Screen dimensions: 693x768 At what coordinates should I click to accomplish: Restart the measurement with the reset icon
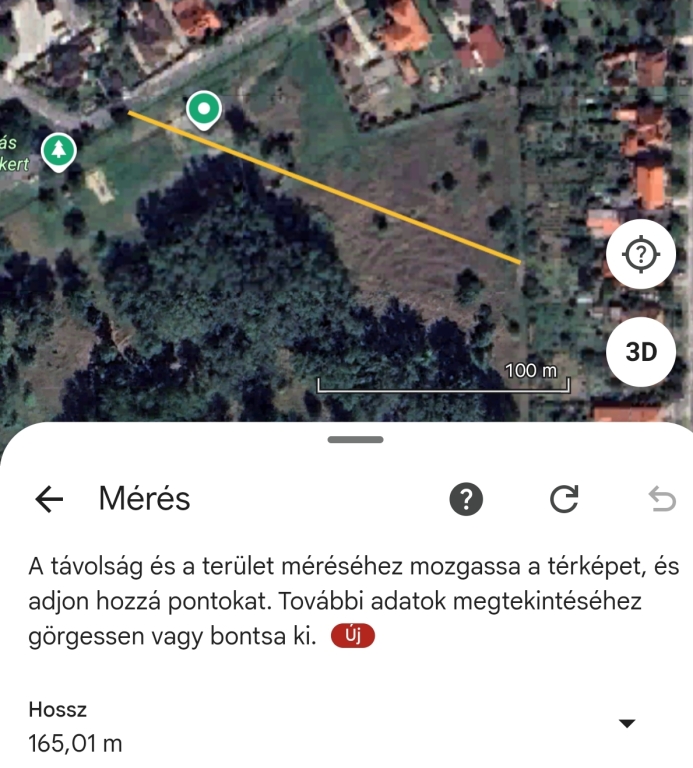[565, 499]
